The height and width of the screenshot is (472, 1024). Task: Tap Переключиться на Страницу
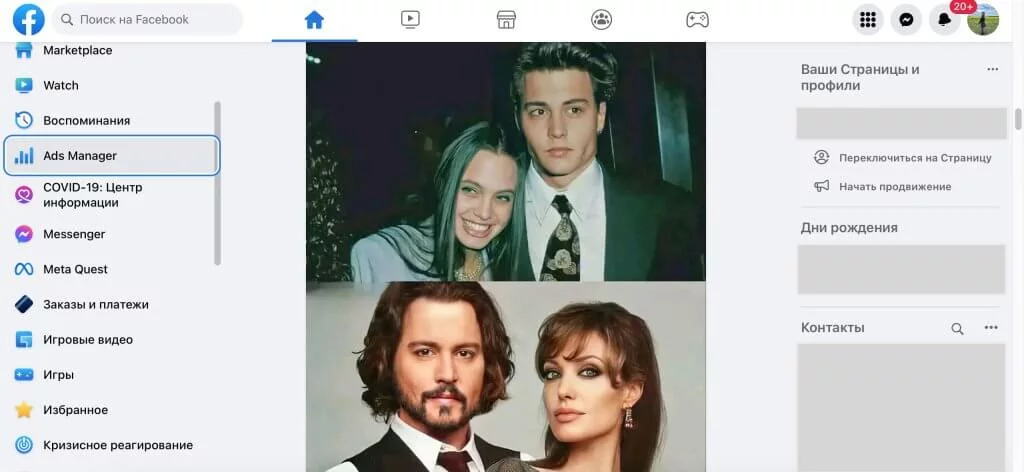click(914, 158)
